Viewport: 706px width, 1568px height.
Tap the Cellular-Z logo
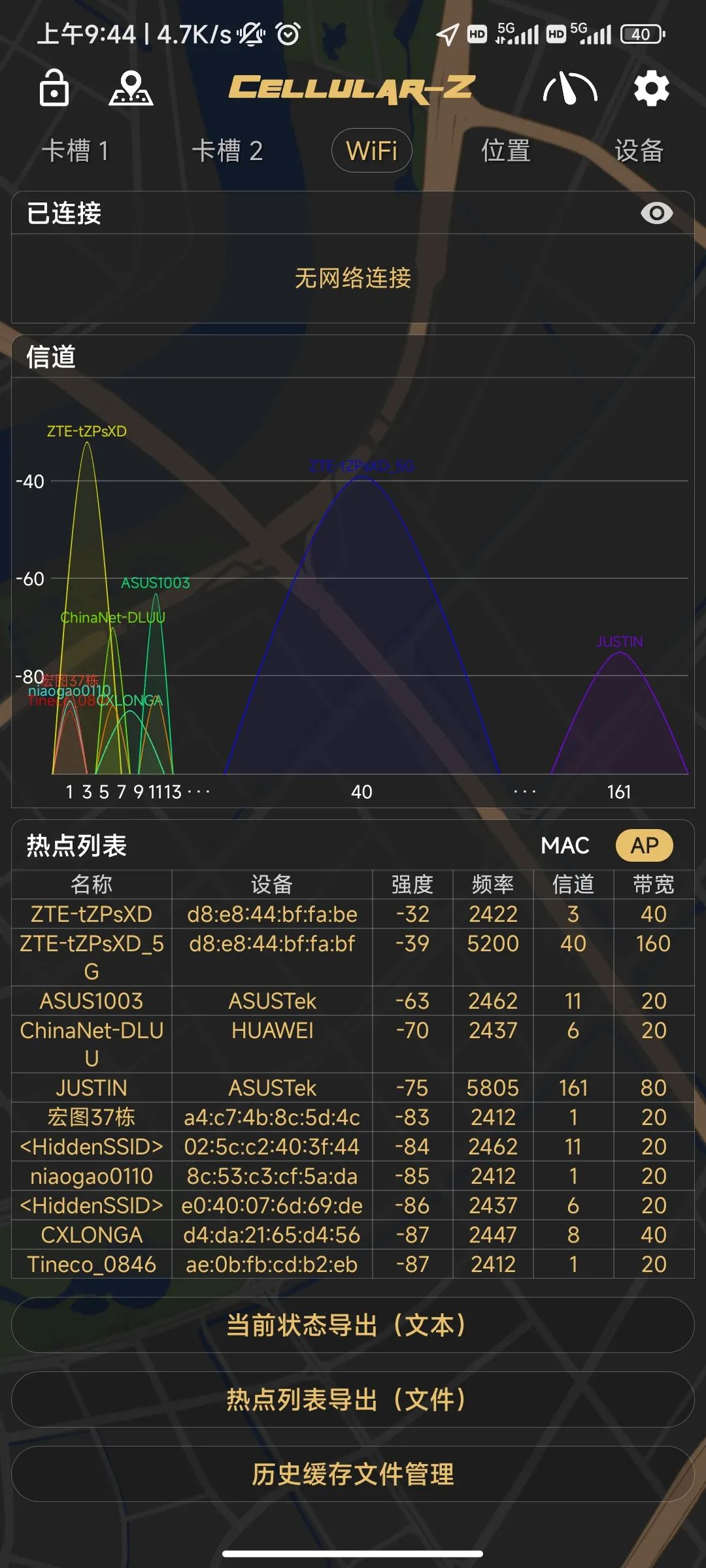tap(353, 88)
